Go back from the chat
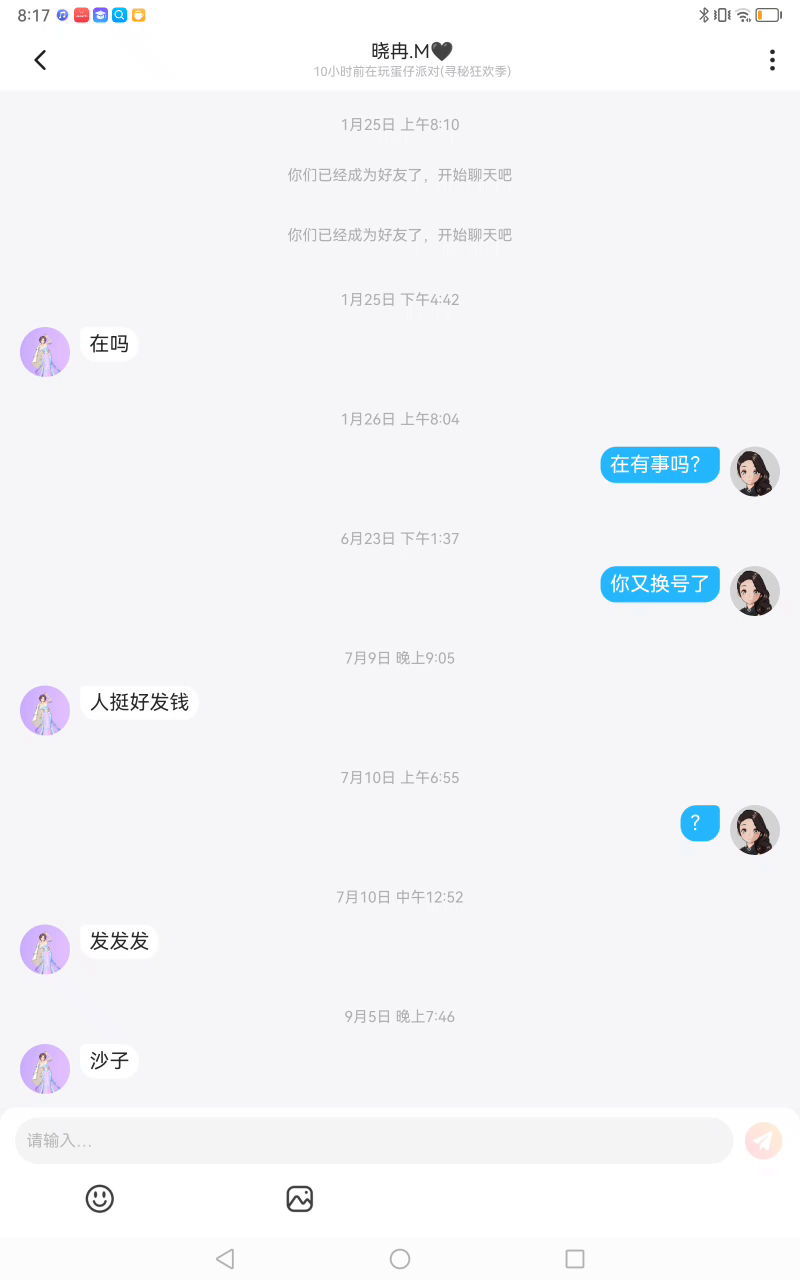This screenshot has height=1280, width=800. (x=40, y=60)
